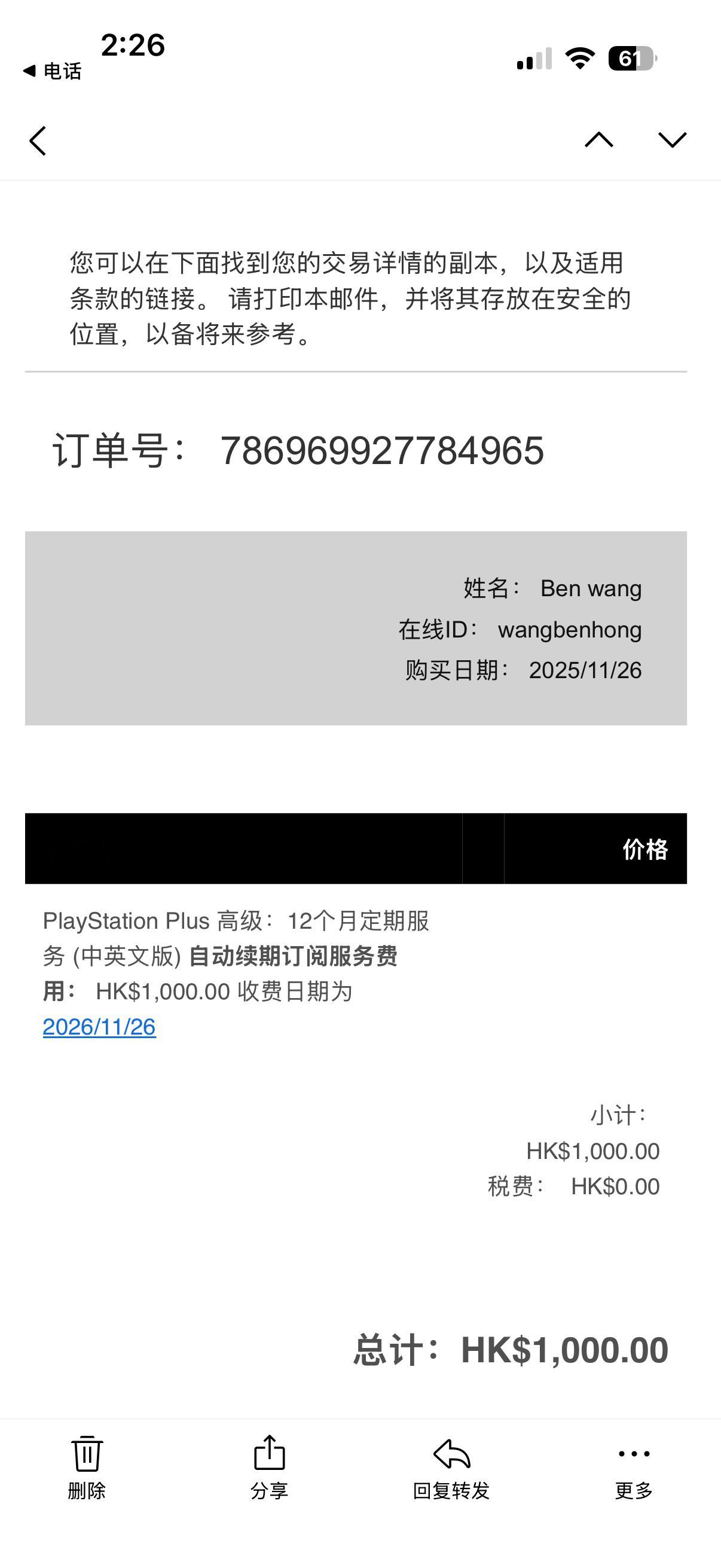Tap the back chevron to exit the email
721x1568 pixels.
coord(36,140)
